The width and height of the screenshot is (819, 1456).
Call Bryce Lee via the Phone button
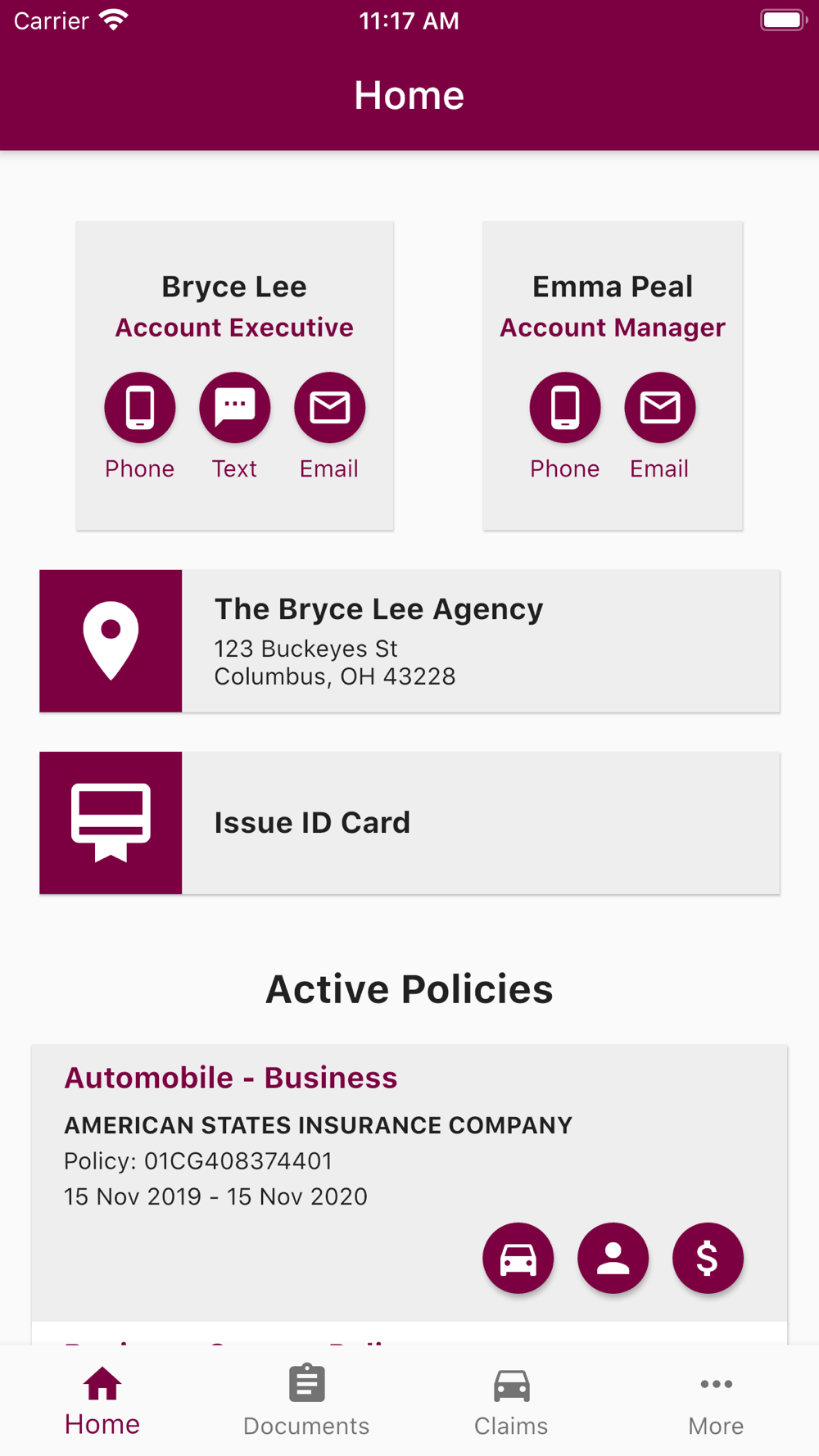pos(140,408)
